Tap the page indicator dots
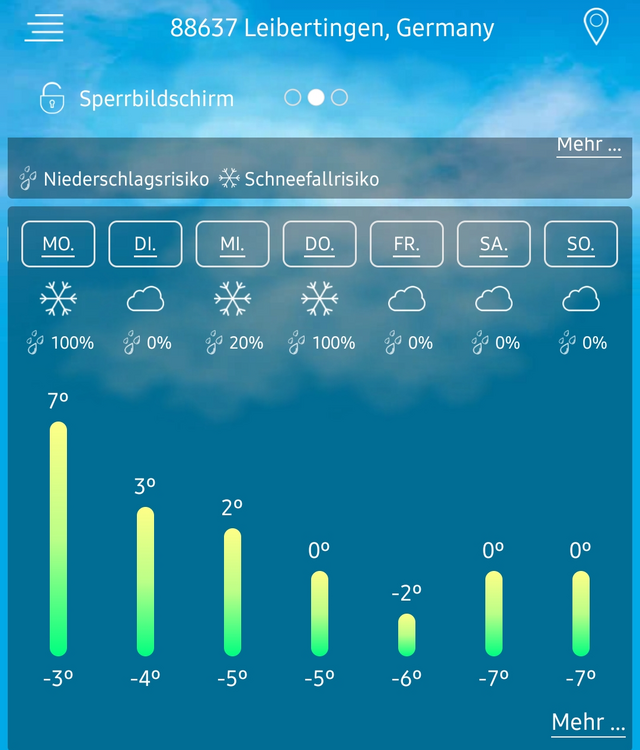Image resolution: width=640 pixels, height=750 pixels. coord(316,97)
